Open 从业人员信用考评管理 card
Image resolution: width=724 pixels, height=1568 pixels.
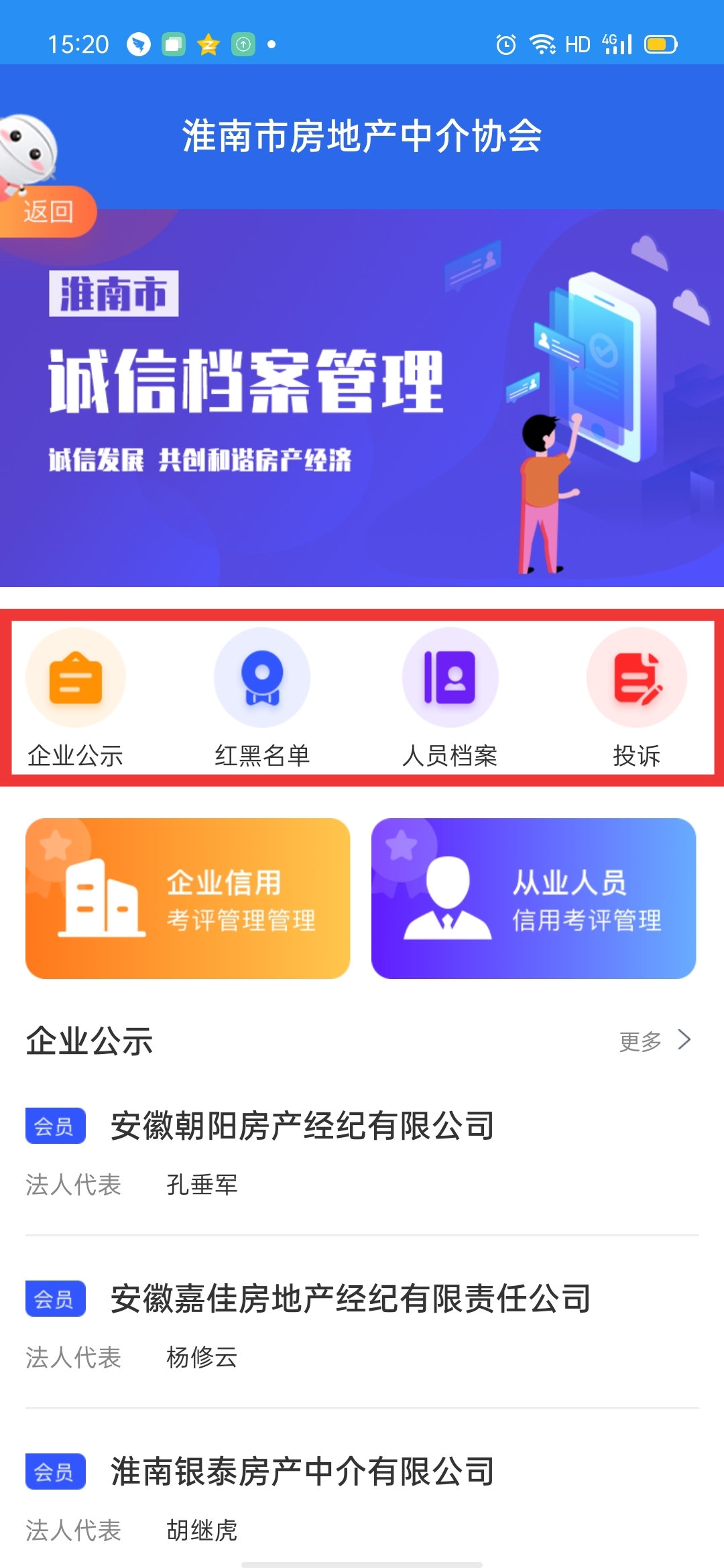coord(534,899)
